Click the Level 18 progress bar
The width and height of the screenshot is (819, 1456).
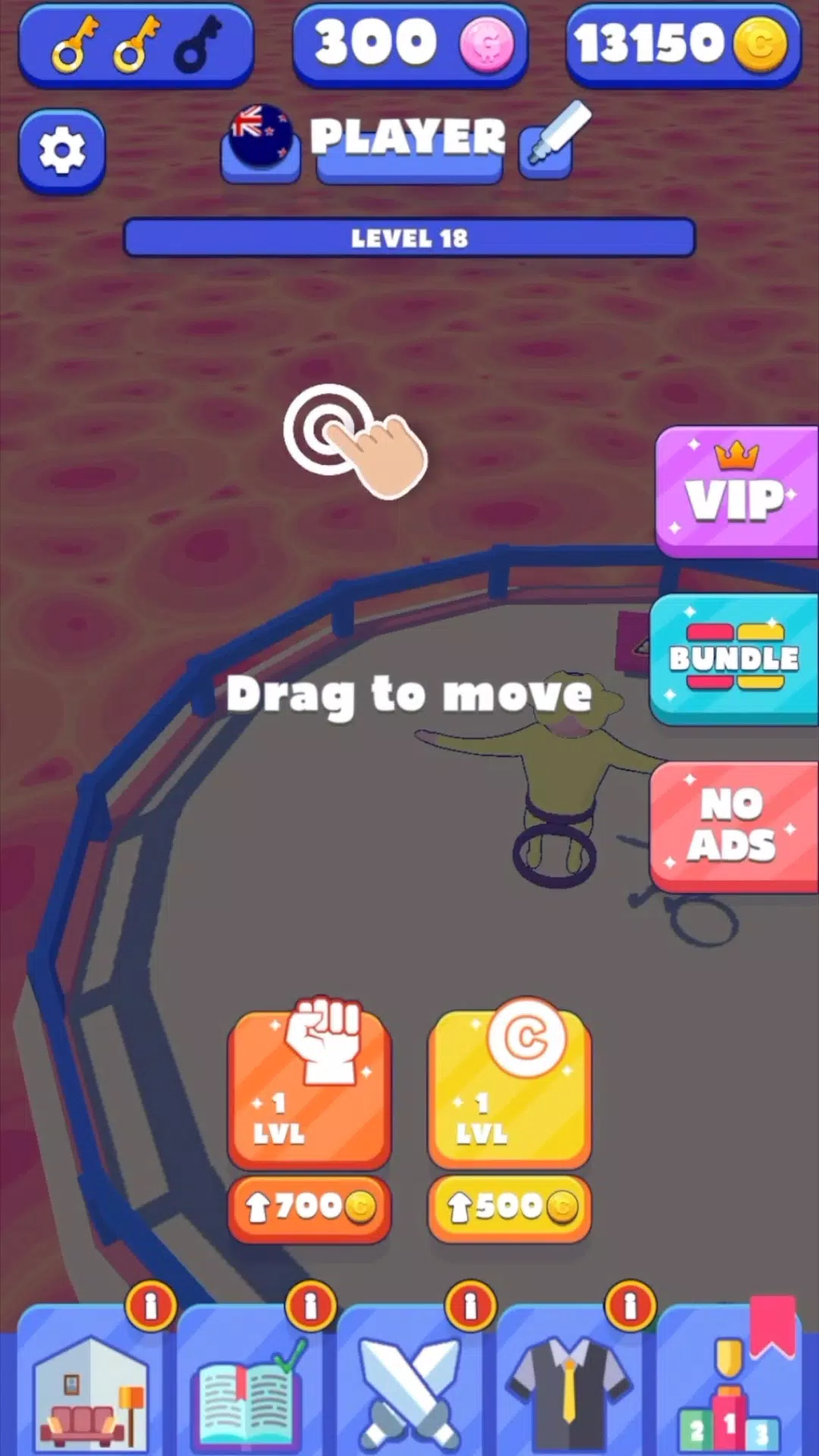pyautogui.click(x=409, y=237)
